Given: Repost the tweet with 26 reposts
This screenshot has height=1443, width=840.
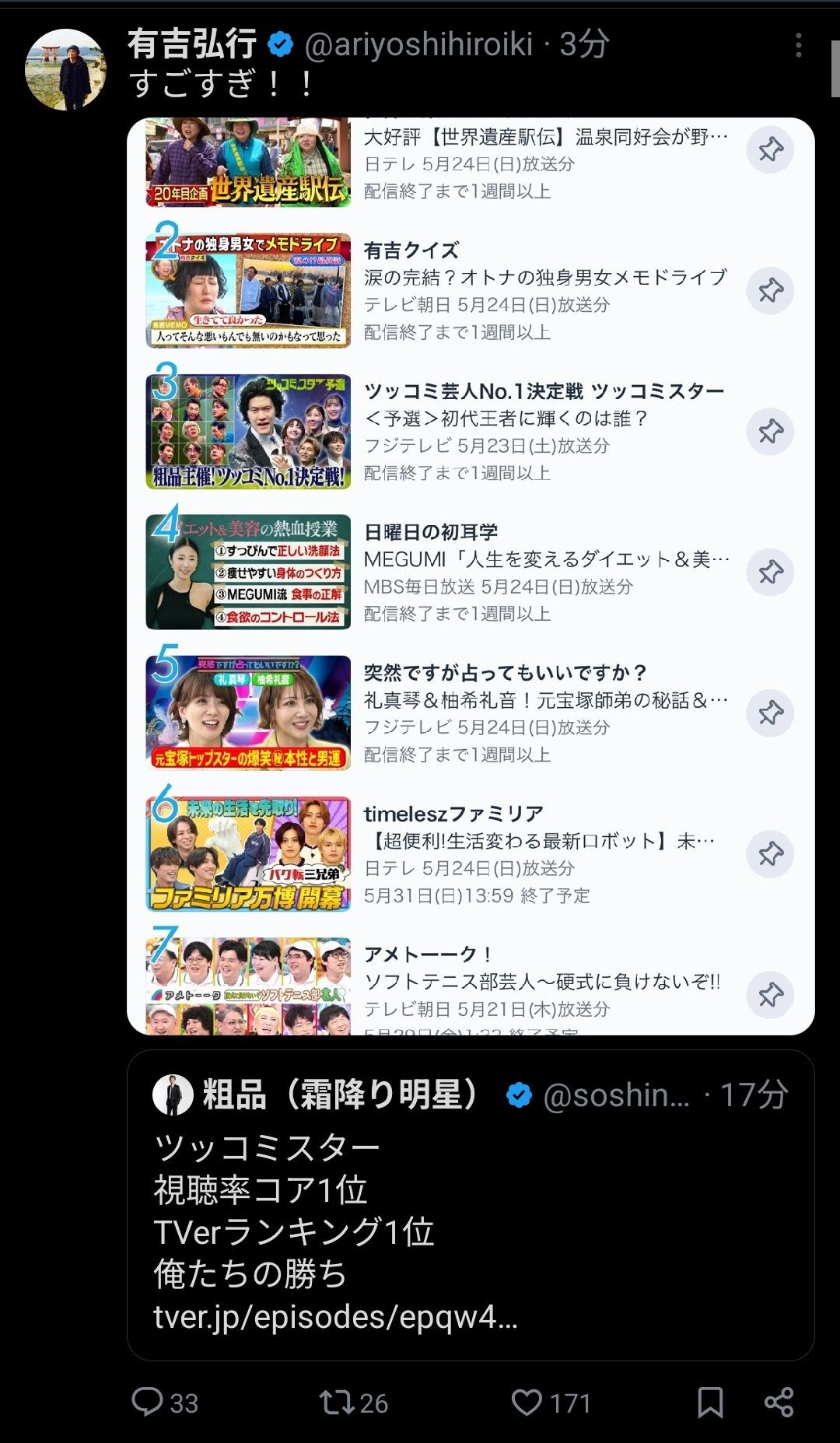Looking at the screenshot, I should (354, 1403).
